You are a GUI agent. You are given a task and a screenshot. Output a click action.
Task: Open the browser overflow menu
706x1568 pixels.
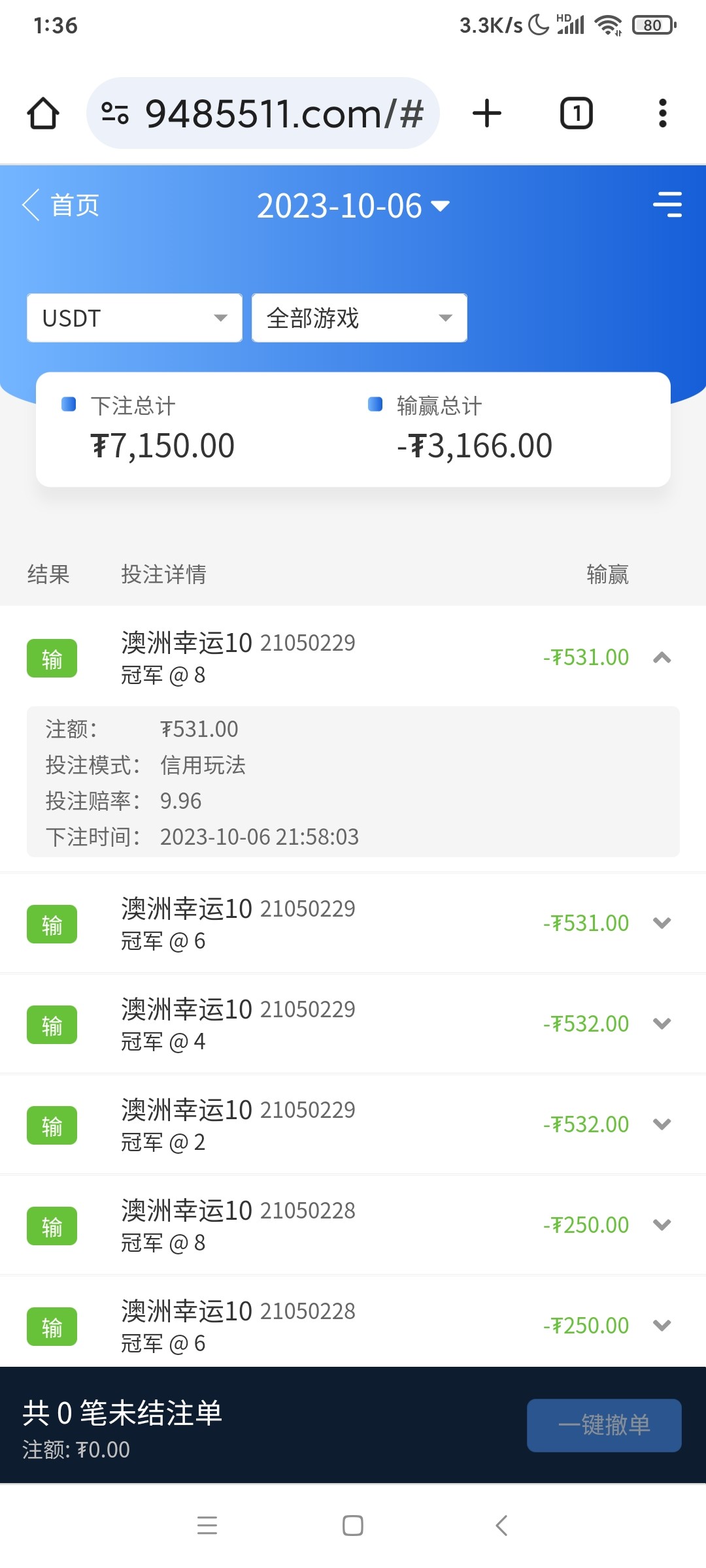(662, 114)
